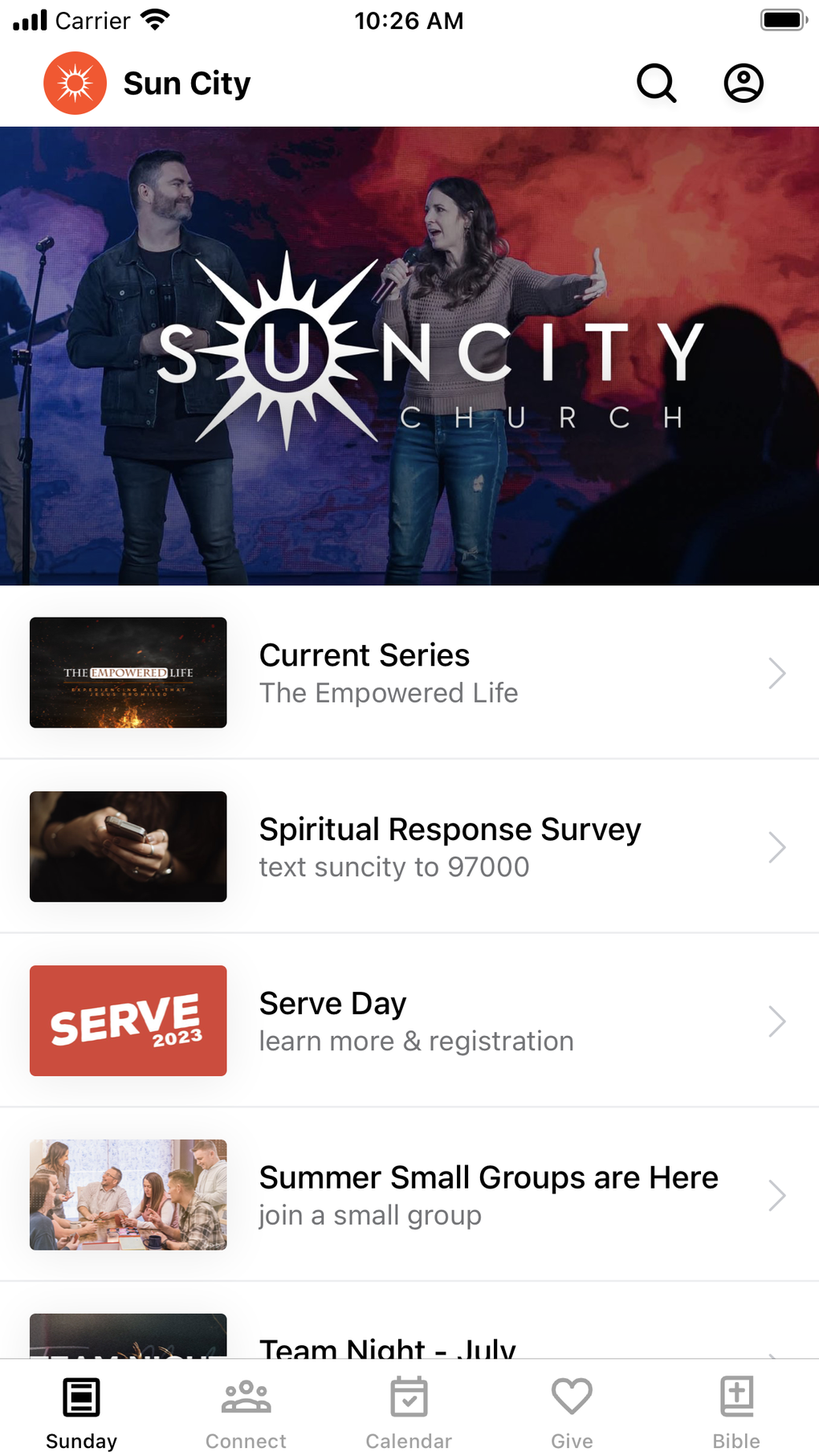This screenshot has height=1456, width=819.
Task: Open the profile account icon
Action: coord(743,83)
